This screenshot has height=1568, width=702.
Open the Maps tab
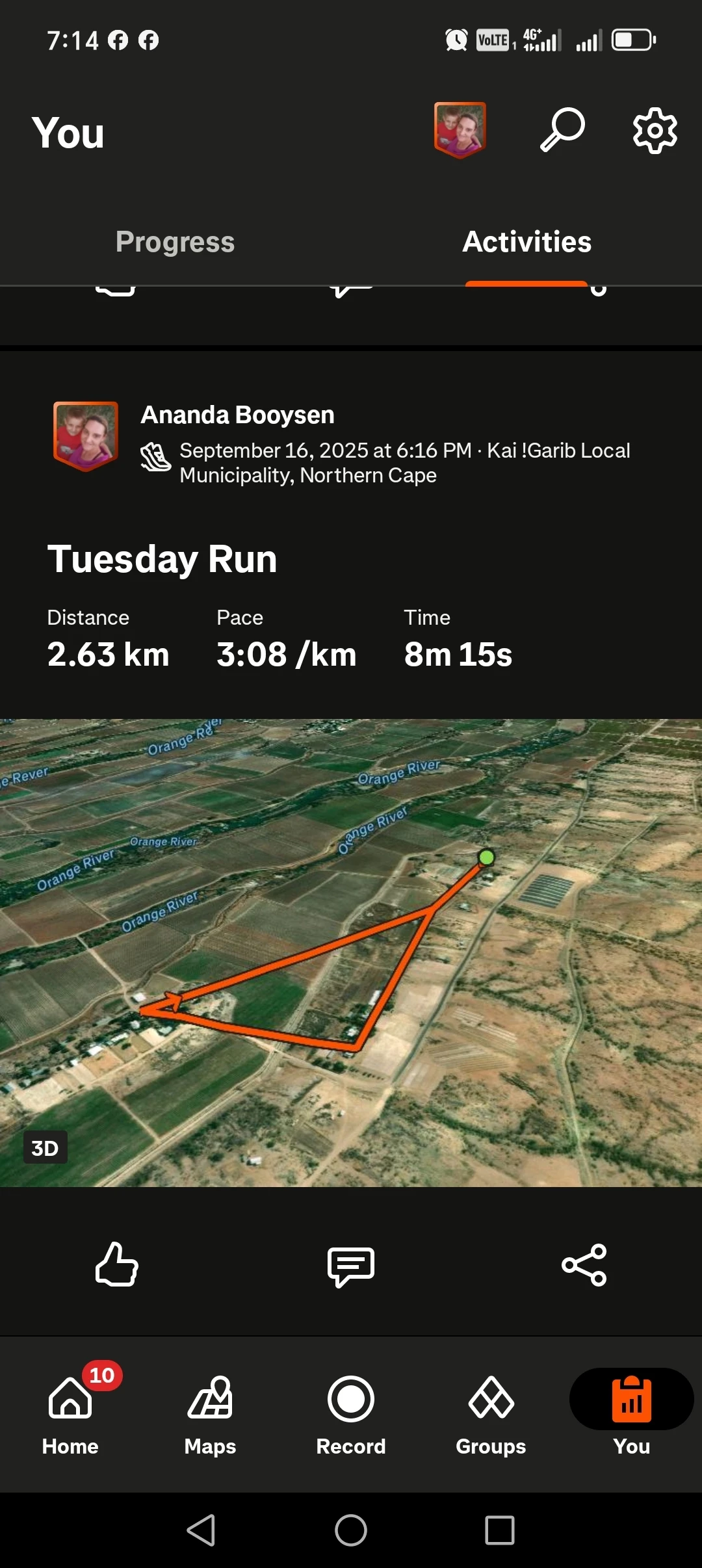(x=210, y=1412)
